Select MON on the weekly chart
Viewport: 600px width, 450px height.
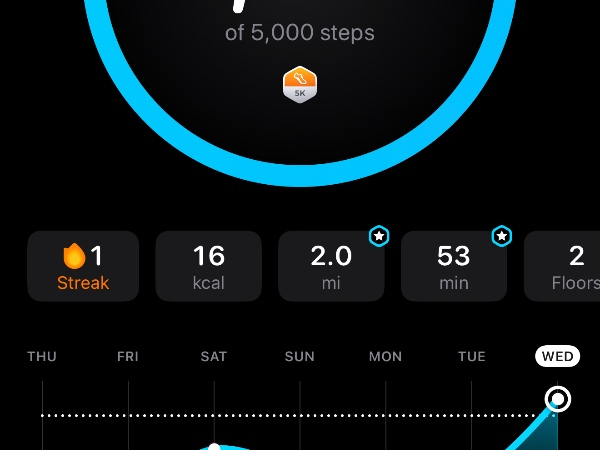point(386,356)
